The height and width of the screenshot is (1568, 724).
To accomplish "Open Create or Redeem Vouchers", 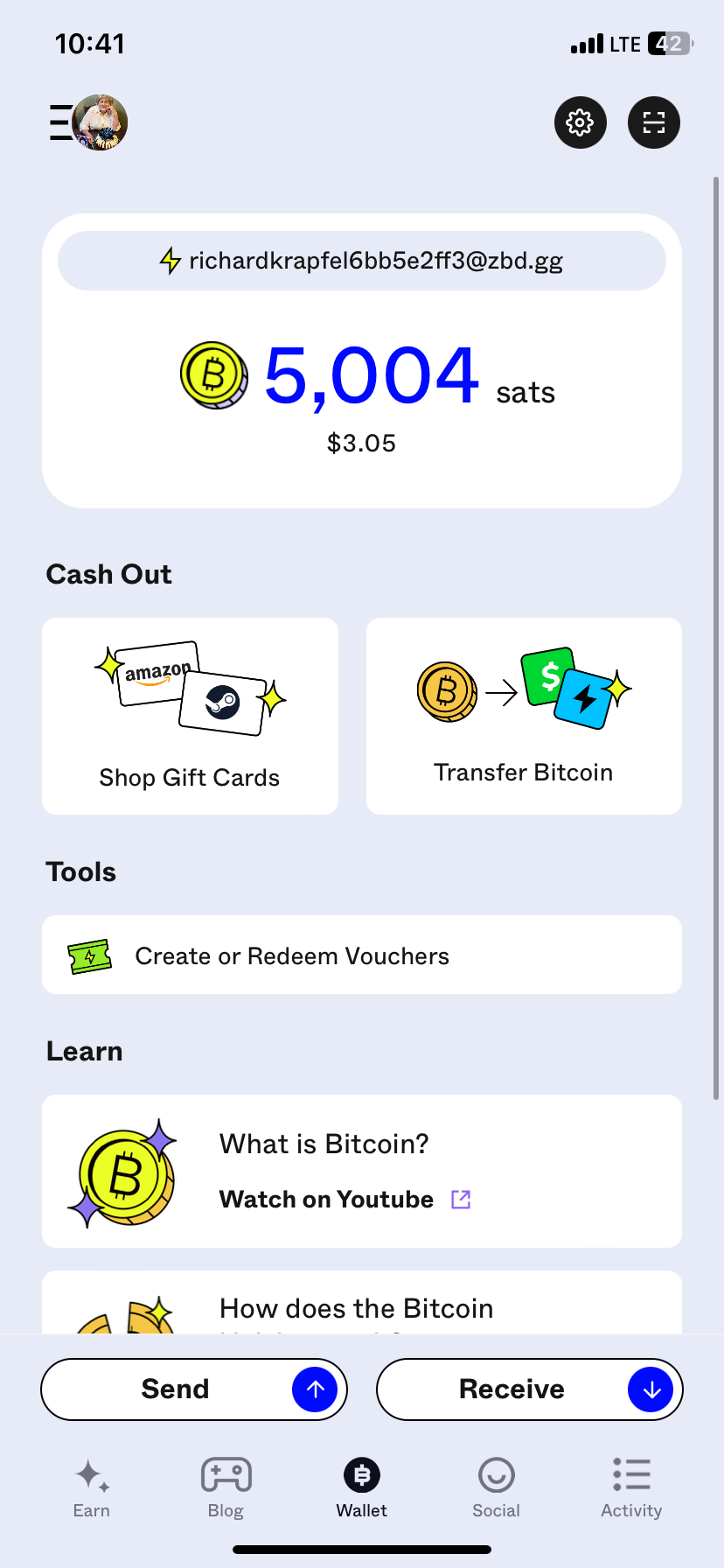I will click(x=362, y=955).
